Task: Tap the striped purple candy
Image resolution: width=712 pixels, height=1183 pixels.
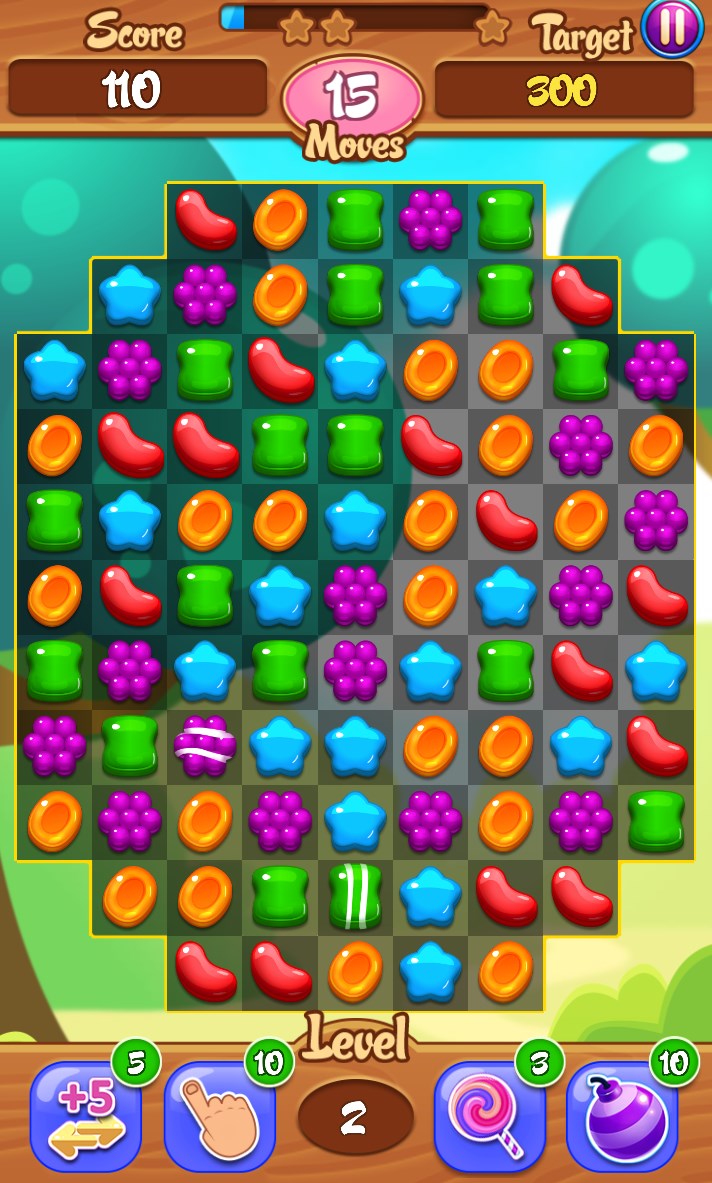Action: coord(205,746)
